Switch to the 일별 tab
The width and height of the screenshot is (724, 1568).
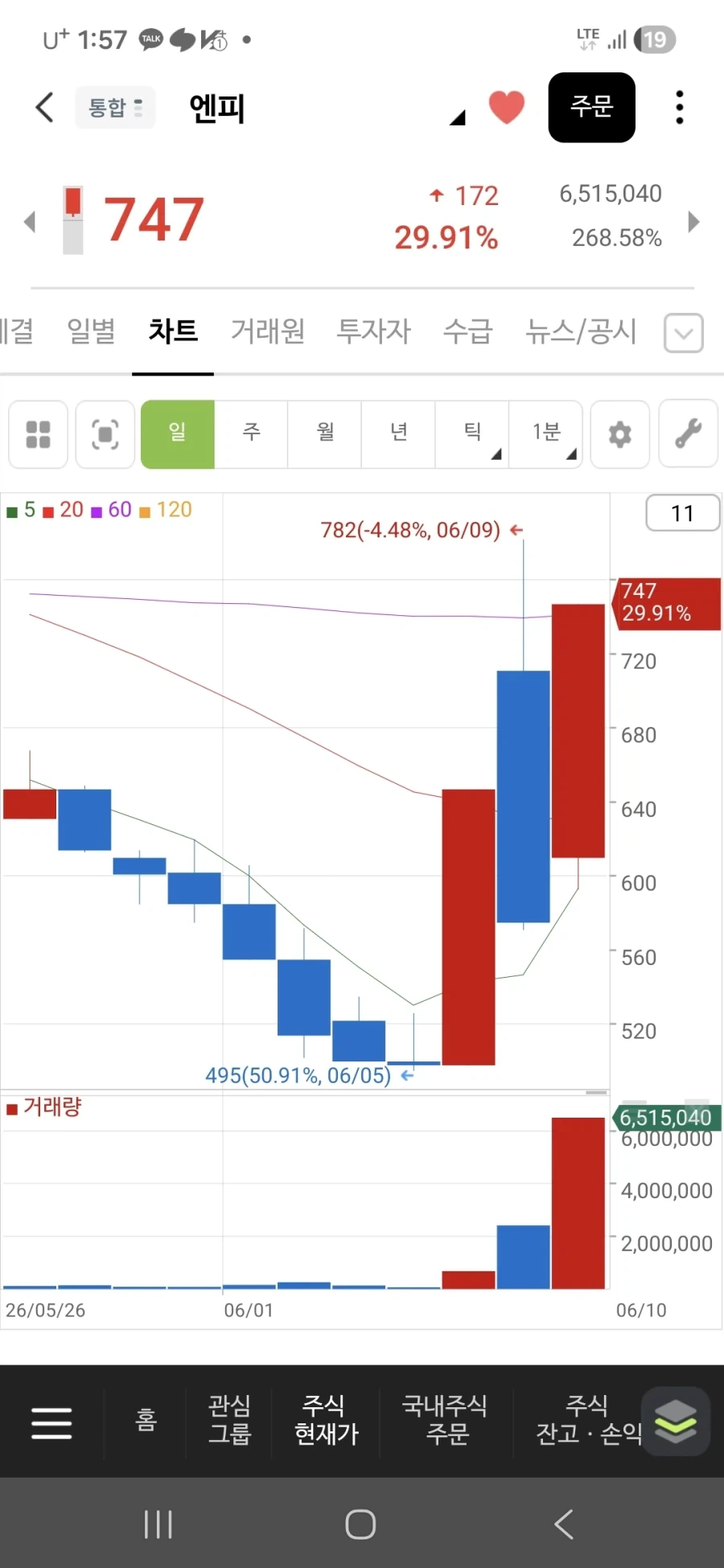[x=91, y=330]
